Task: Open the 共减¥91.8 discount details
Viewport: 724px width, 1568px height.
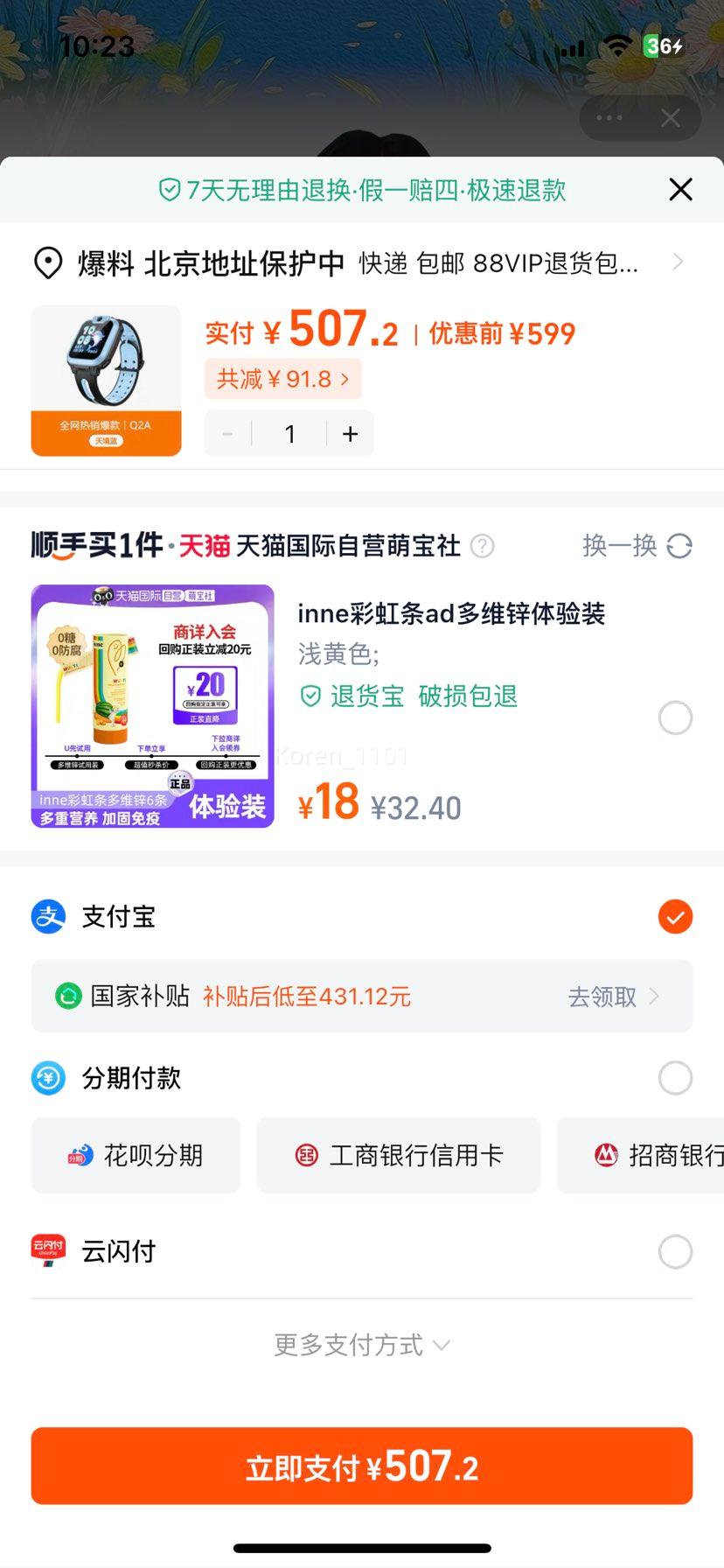Action: click(283, 378)
